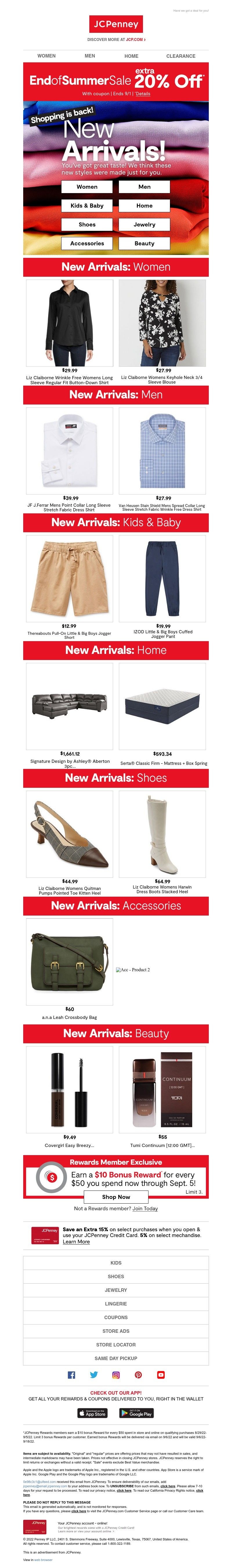Open the Details link on the sale banner
Viewport: 232px width, 1568px height.
click(x=143, y=94)
